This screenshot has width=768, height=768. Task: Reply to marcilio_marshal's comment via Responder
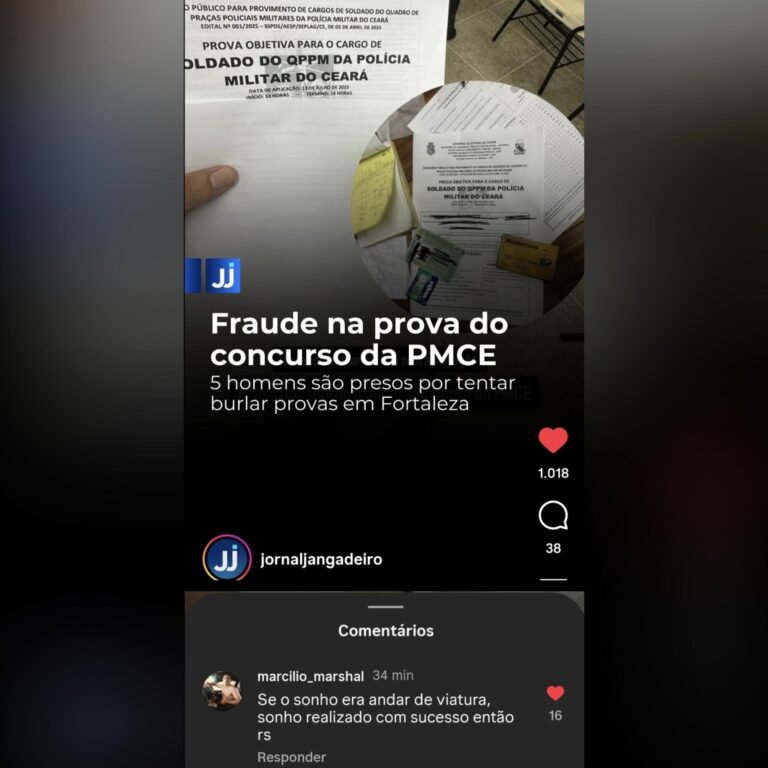pos(291,757)
